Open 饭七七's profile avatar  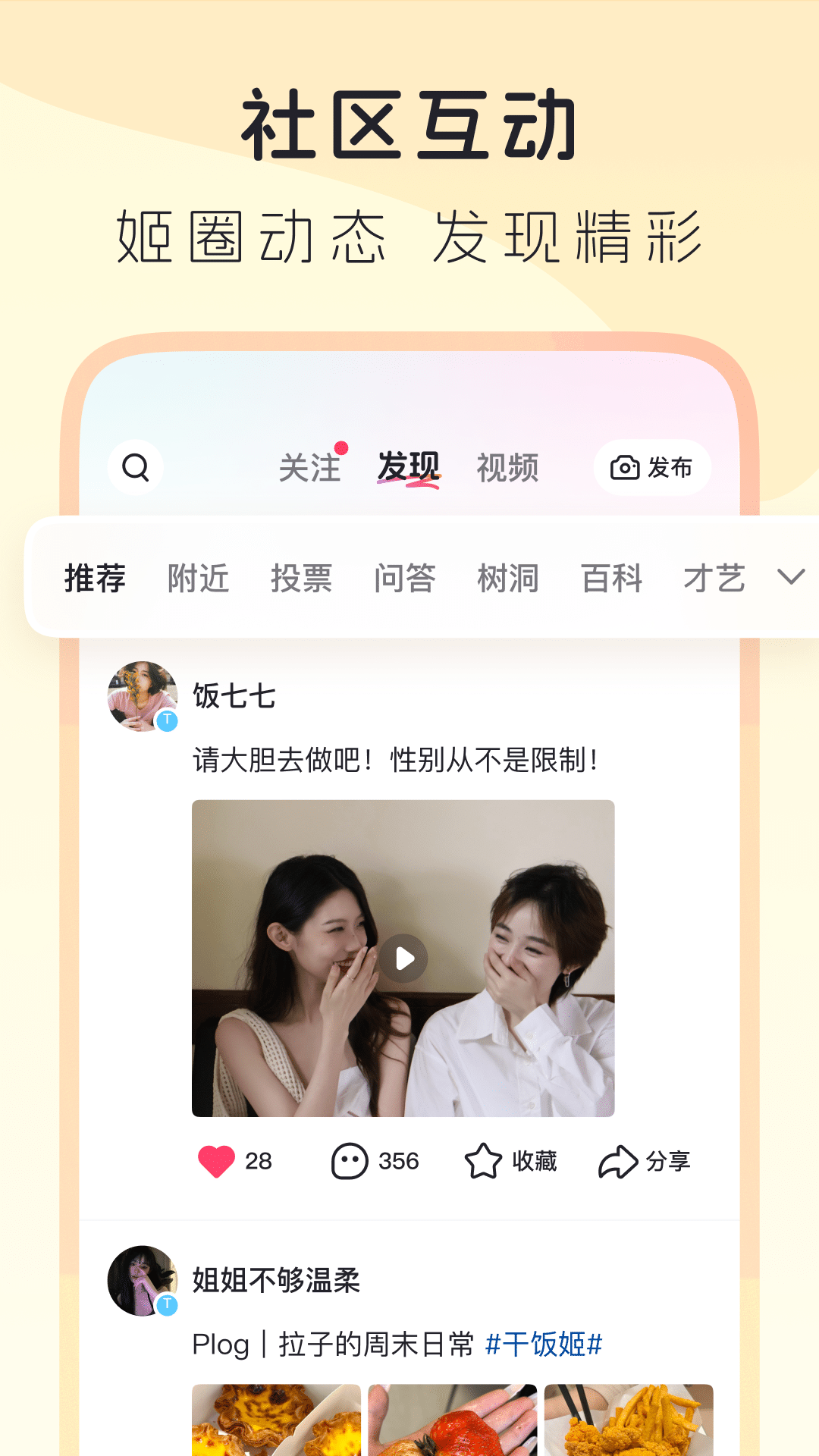tap(143, 698)
